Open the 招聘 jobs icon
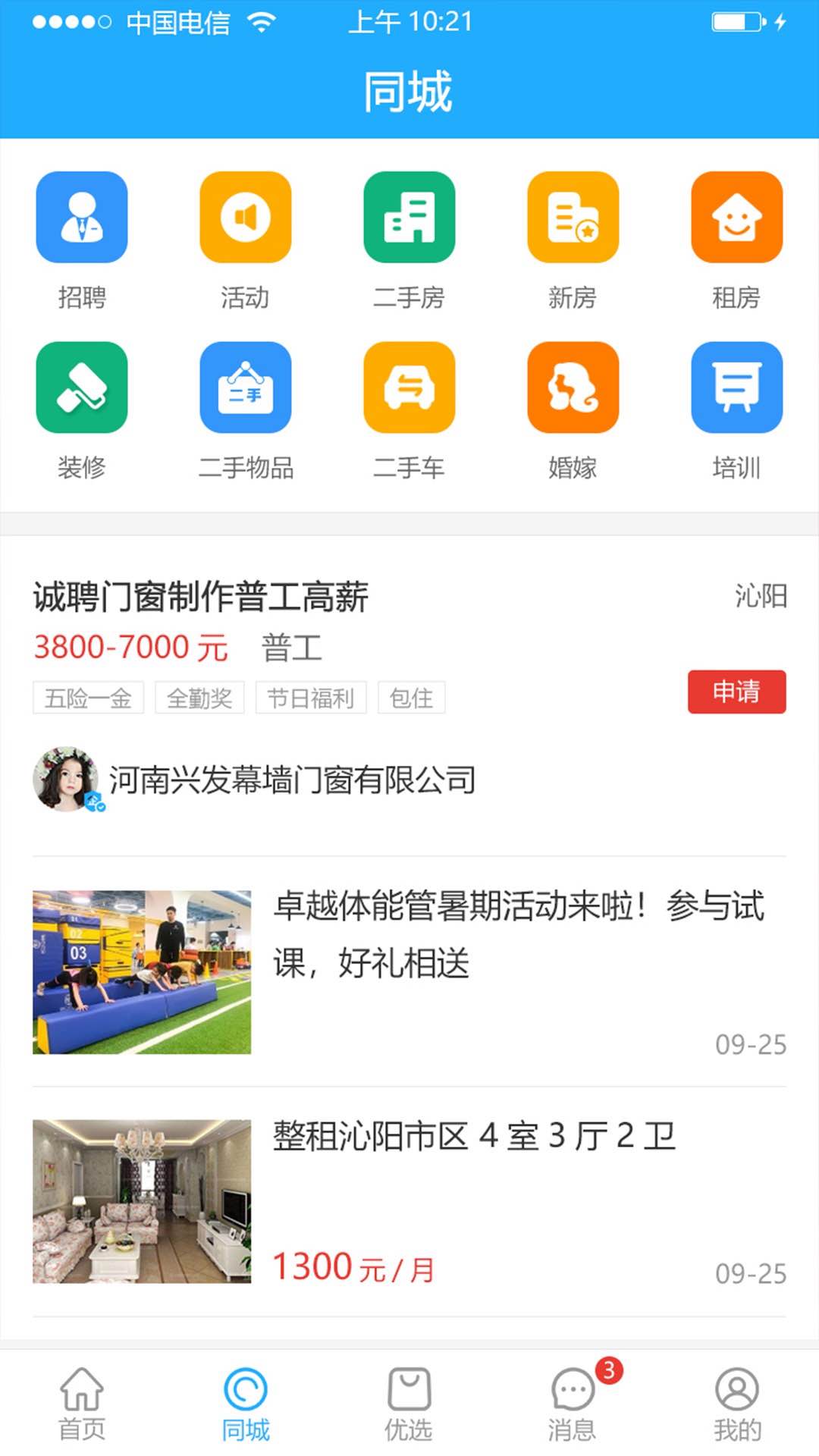 (x=82, y=218)
